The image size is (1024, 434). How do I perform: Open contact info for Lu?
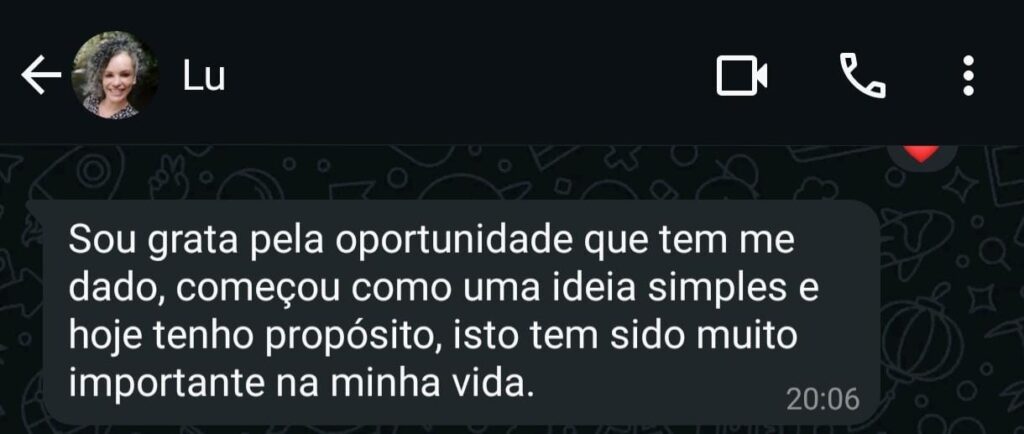coord(205,77)
